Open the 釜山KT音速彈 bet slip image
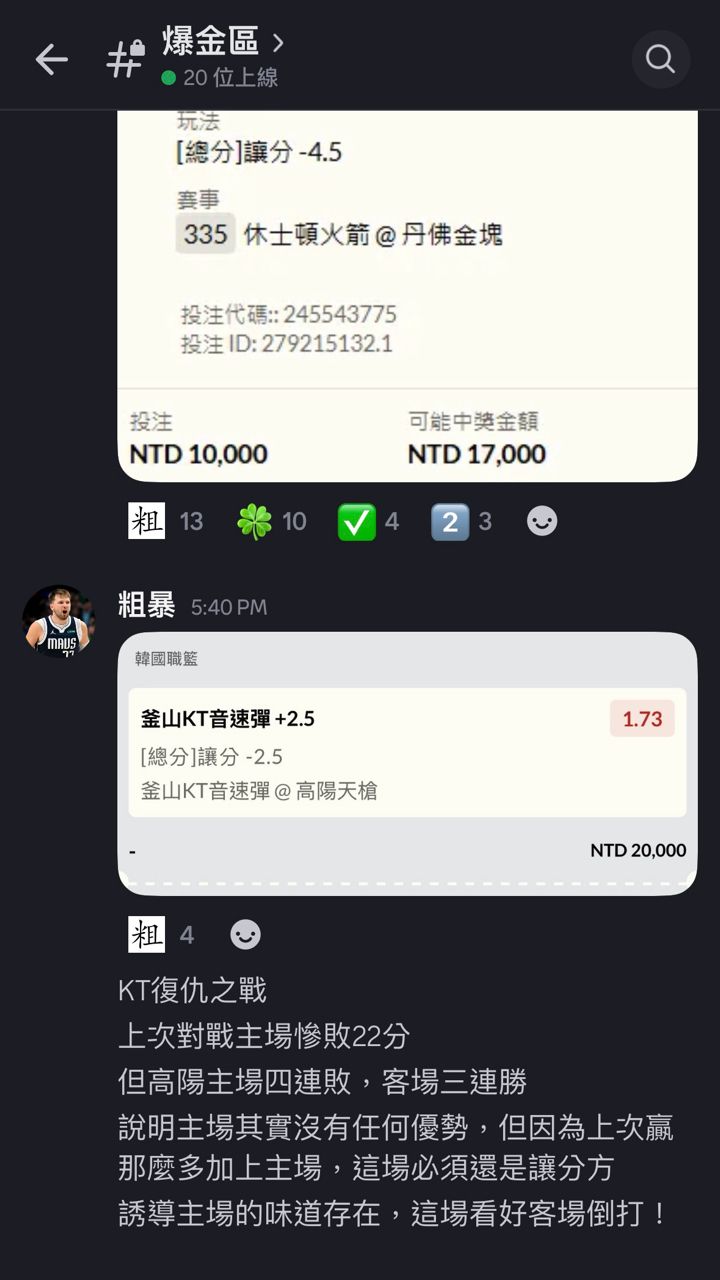This screenshot has width=720, height=1280. 407,762
